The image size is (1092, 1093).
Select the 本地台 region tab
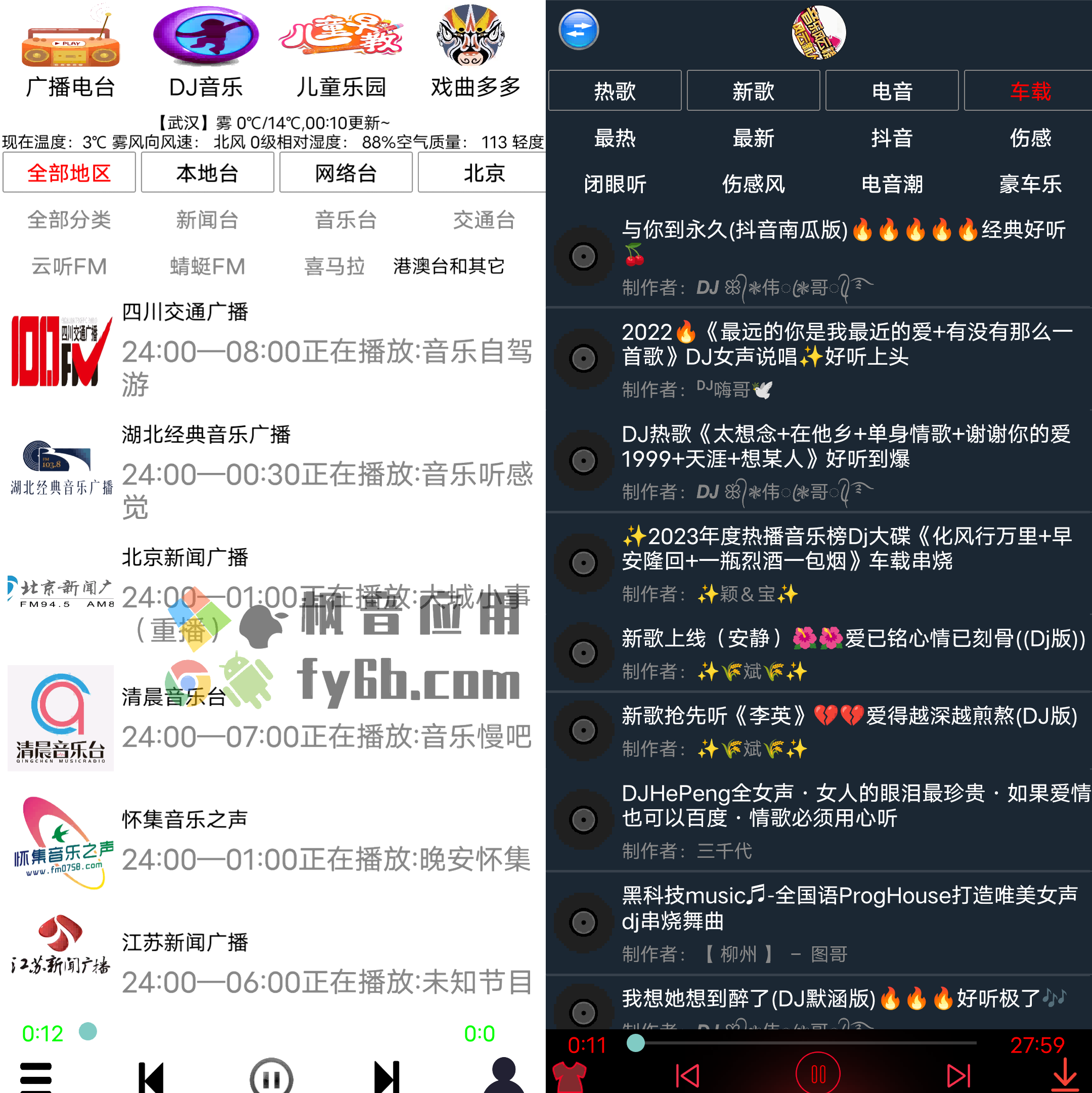(x=207, y=172)
